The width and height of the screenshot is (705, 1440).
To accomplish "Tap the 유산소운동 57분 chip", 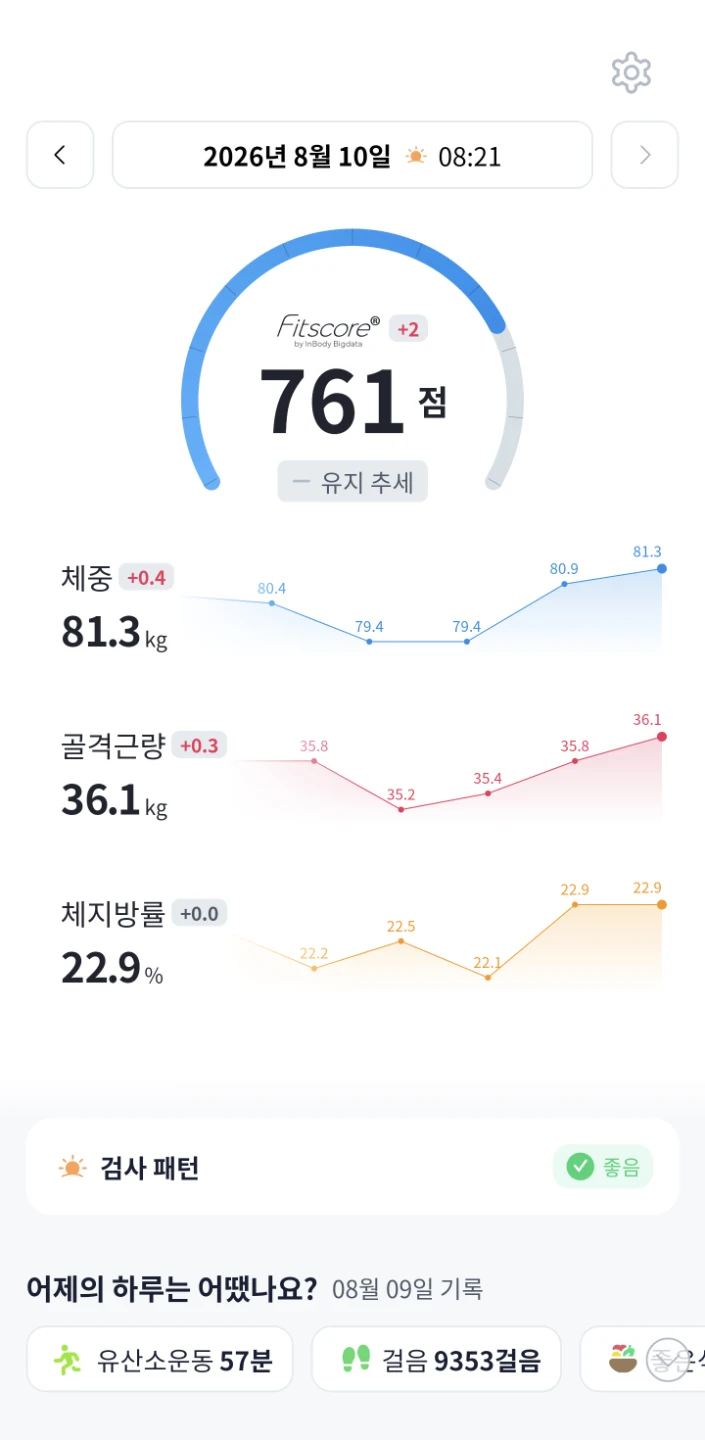I will point(160,1359).
